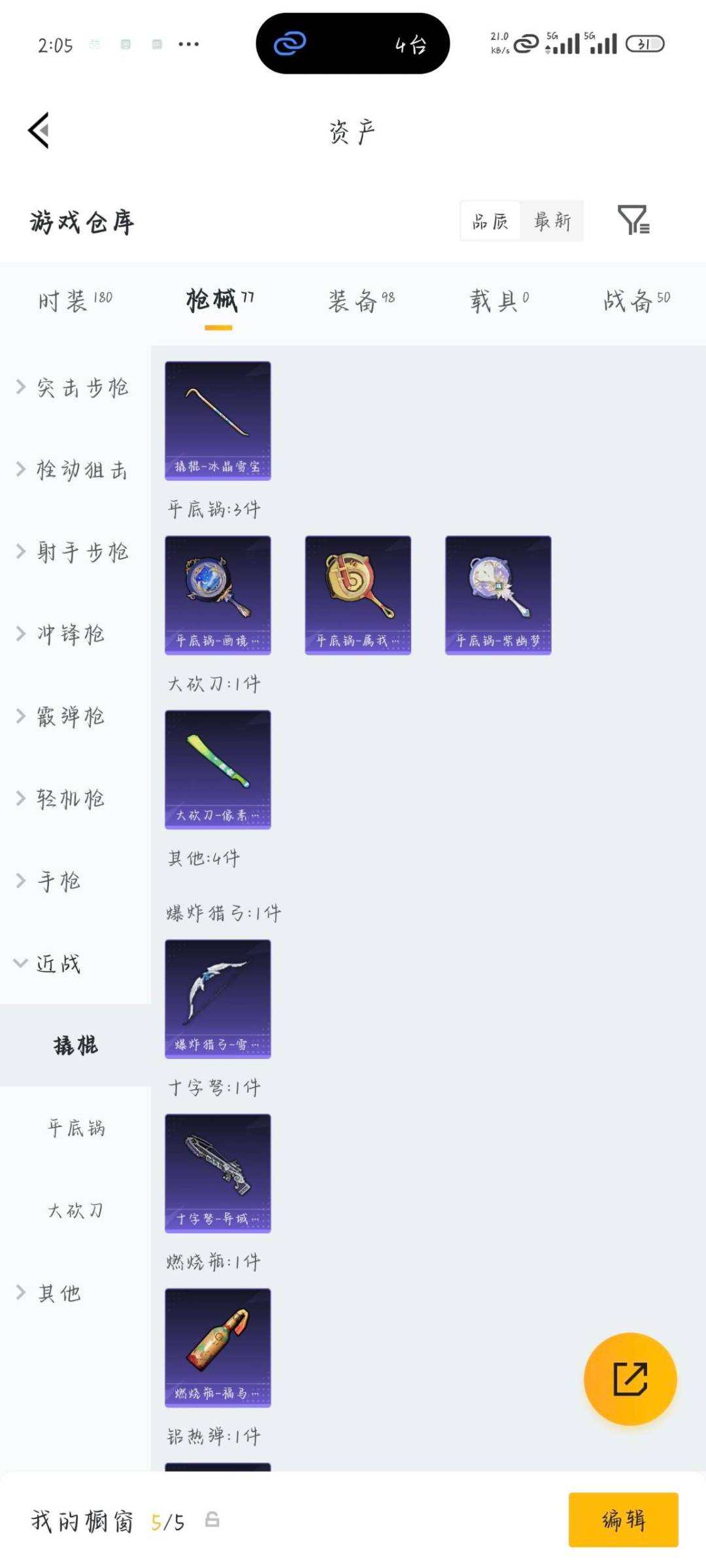Select the 爆炸猎弓-雪 item icon
706x1568 pixels.
pos(218,996)
